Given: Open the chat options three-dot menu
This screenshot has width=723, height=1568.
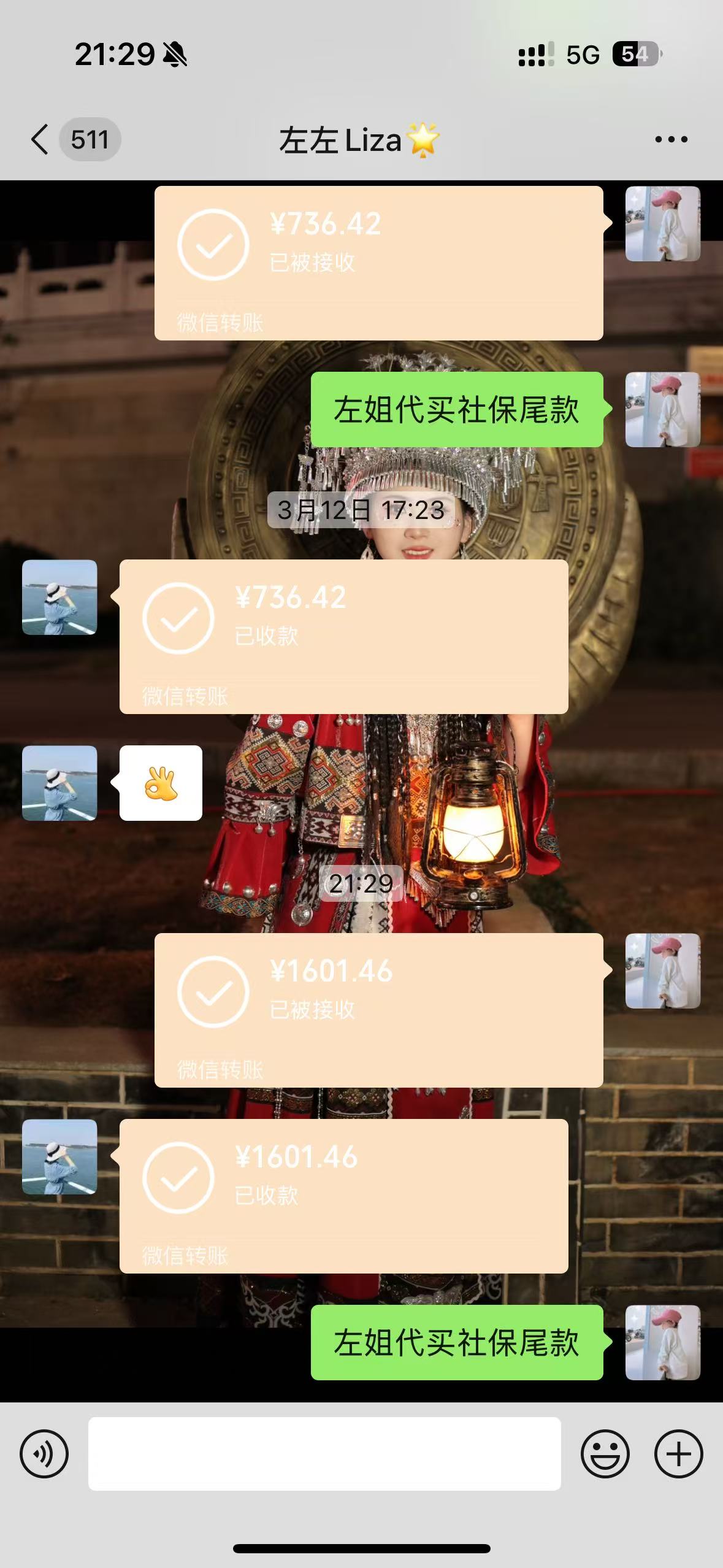Looking at the screenshot, I should (671, 139).
